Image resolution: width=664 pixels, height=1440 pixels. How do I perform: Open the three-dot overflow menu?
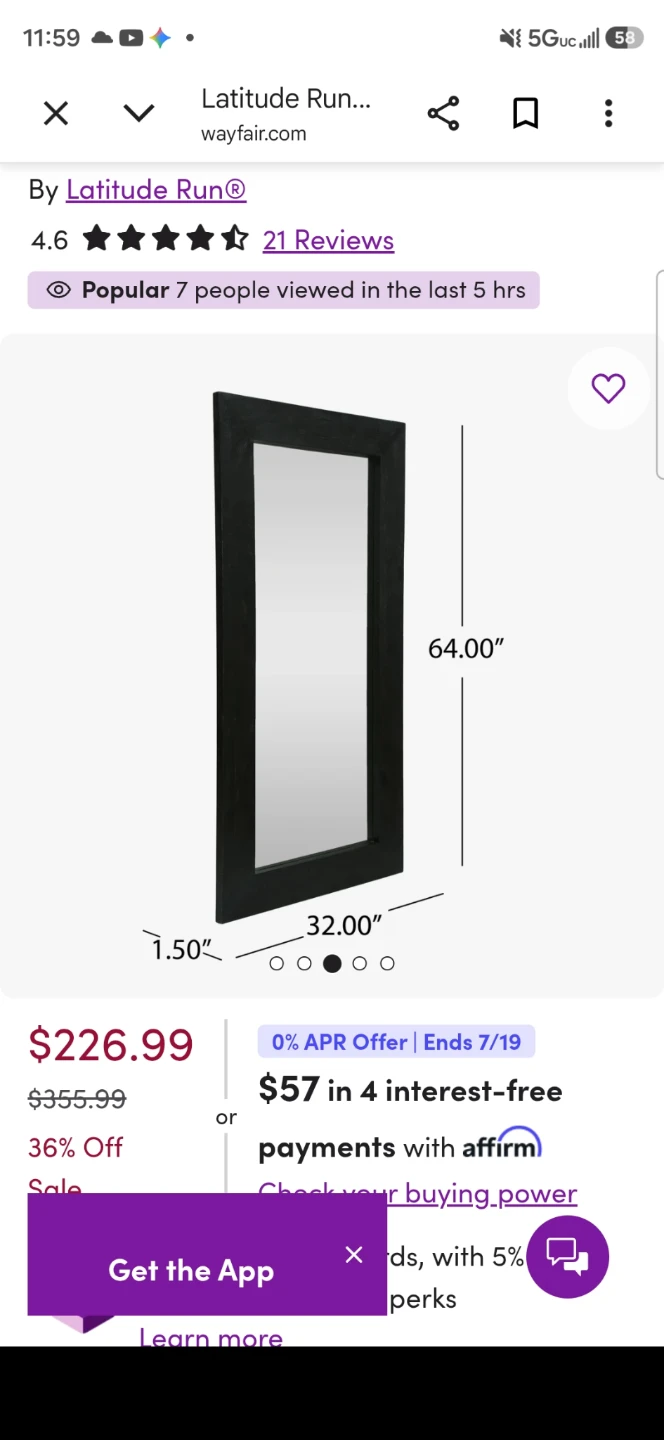608,114
